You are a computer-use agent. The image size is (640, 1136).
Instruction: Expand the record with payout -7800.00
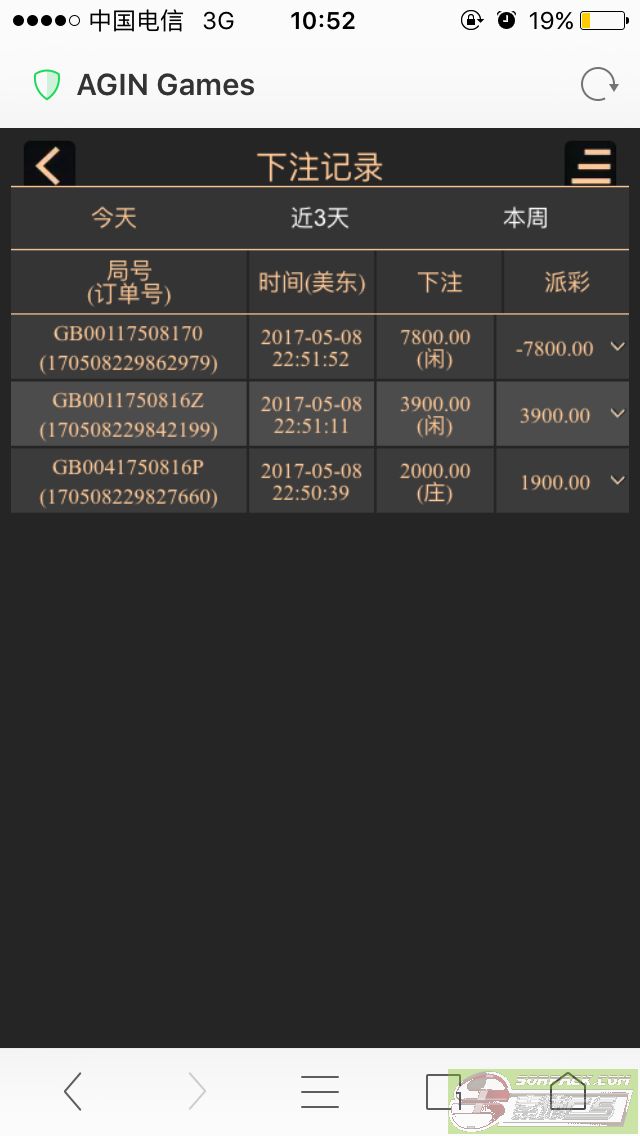[x=617, y=347]
